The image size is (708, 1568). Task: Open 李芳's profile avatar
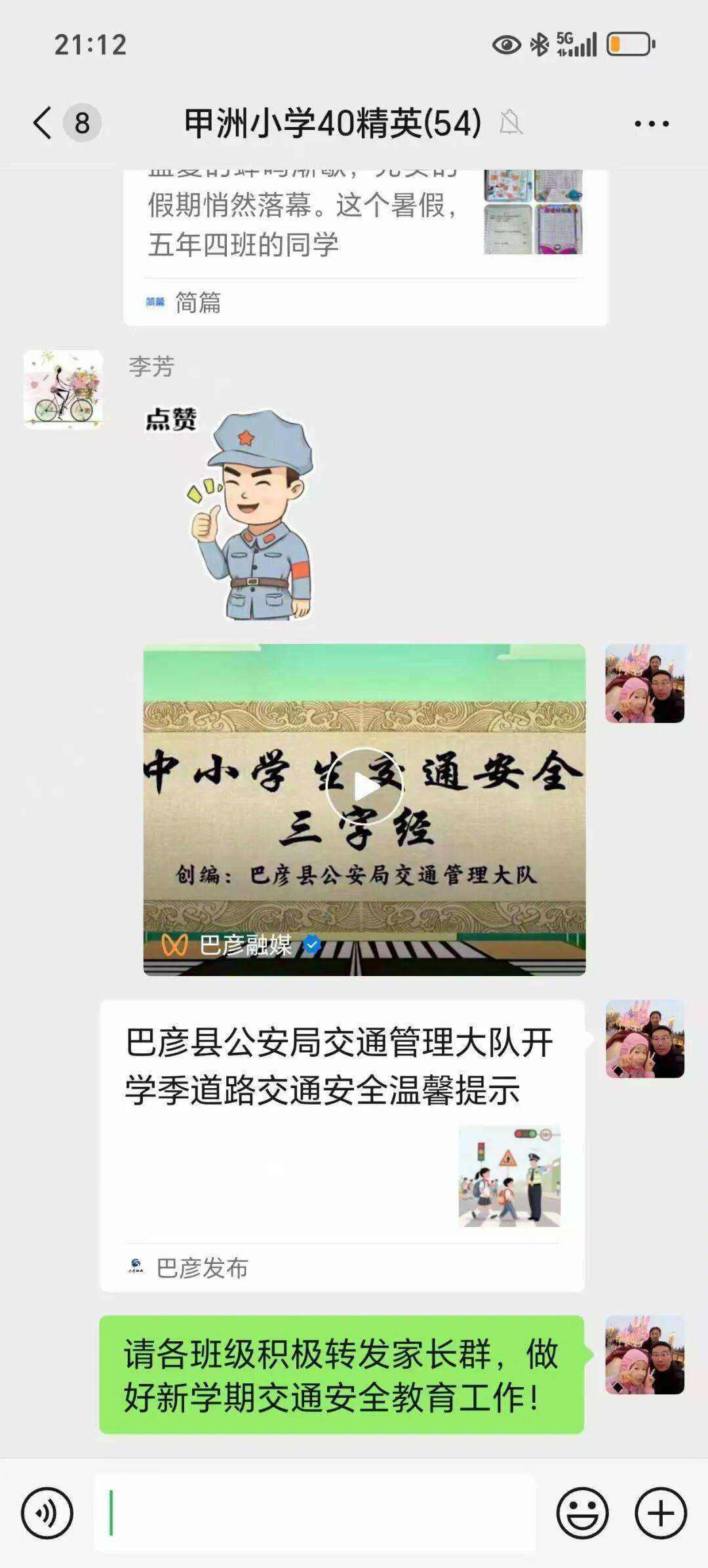pos(63,389)
